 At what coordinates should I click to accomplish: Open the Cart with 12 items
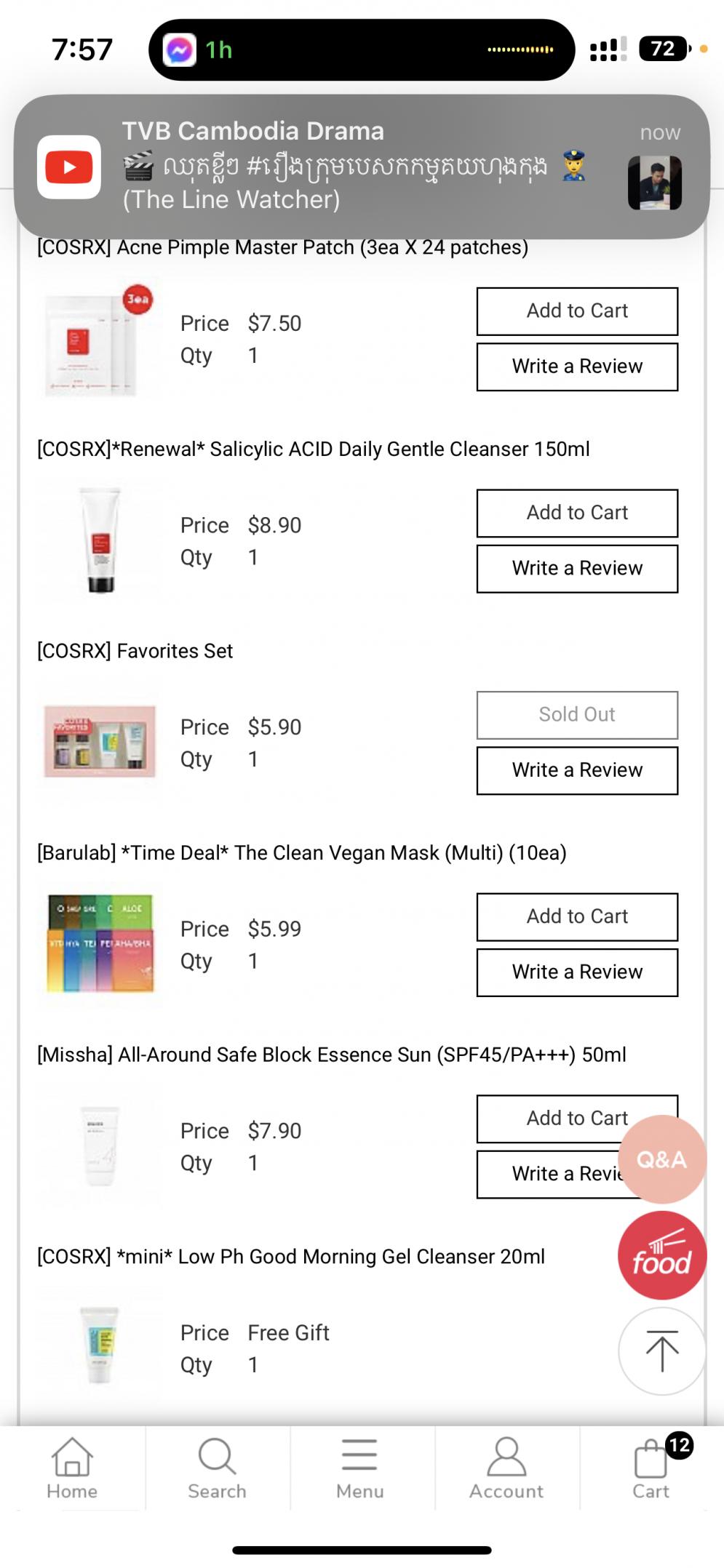[x=651, y=1468]
